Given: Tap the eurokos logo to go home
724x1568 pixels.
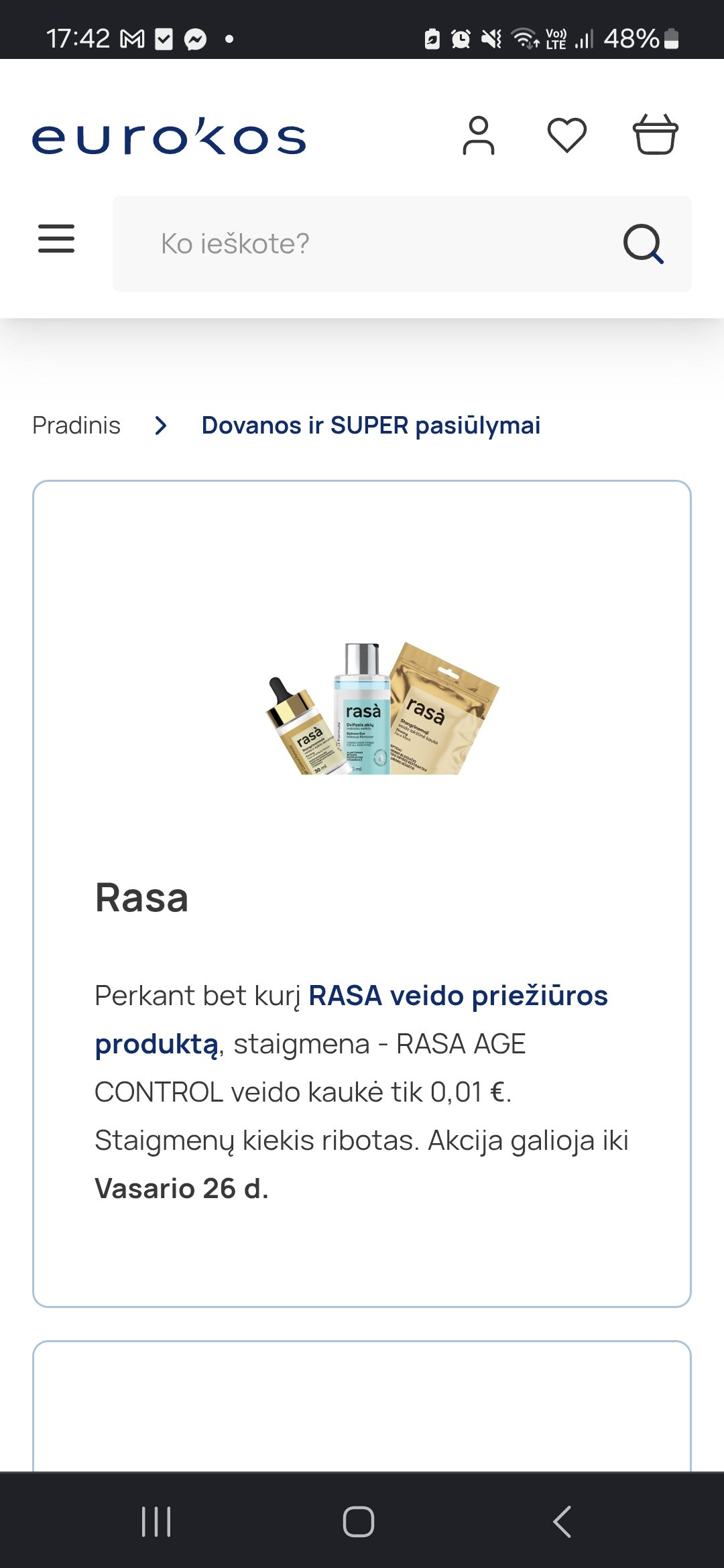Looking at the screenshot, I should pyautogui.click(x=169, y=137).
